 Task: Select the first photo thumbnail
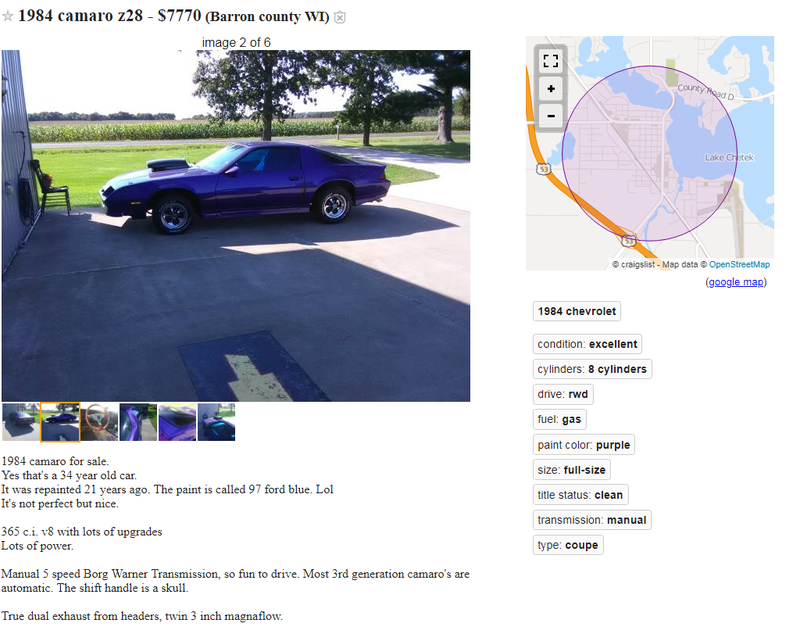20,422
